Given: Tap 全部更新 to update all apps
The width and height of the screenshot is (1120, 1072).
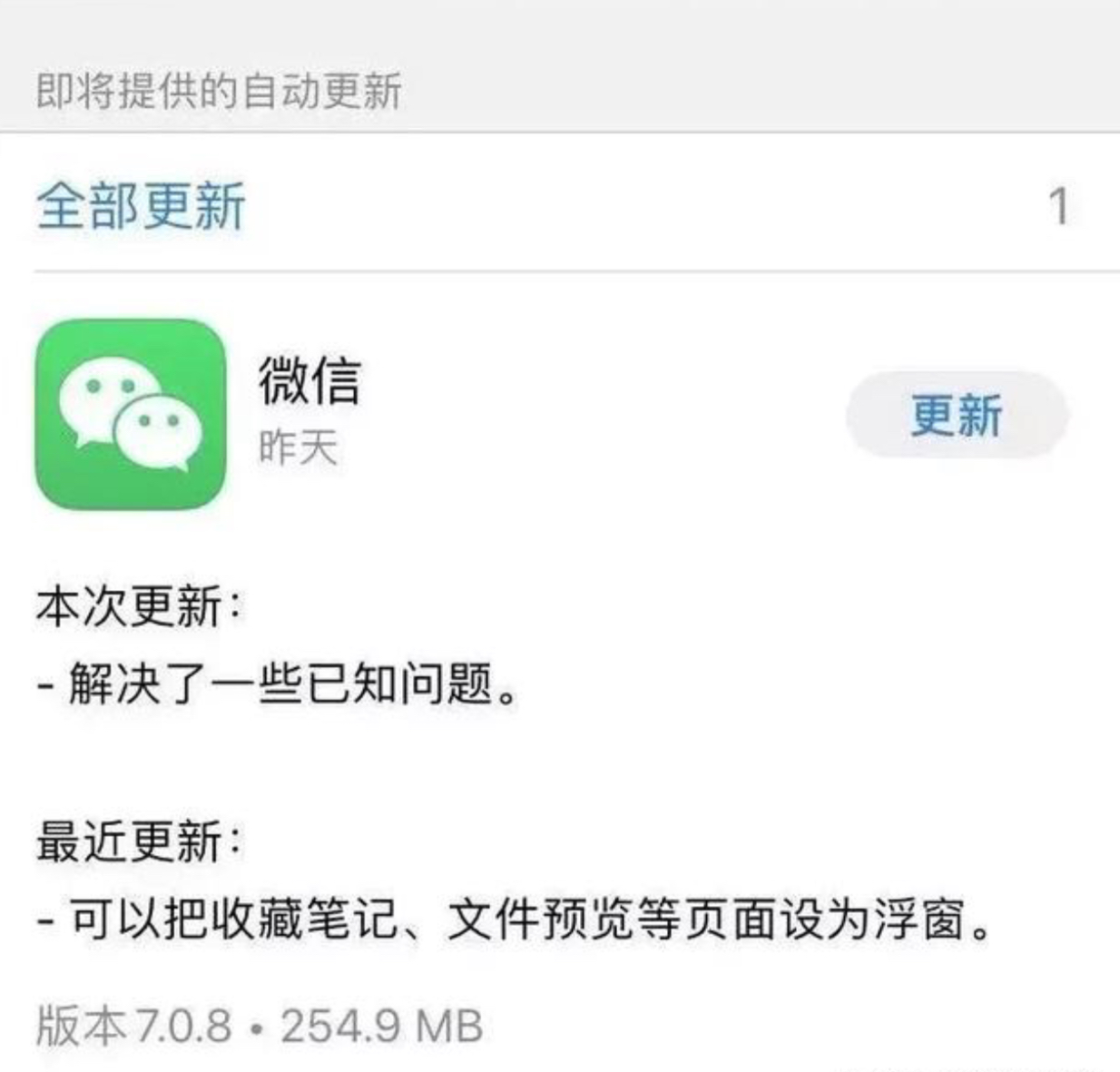Looking at the screenshot, I should pos(141,205).
